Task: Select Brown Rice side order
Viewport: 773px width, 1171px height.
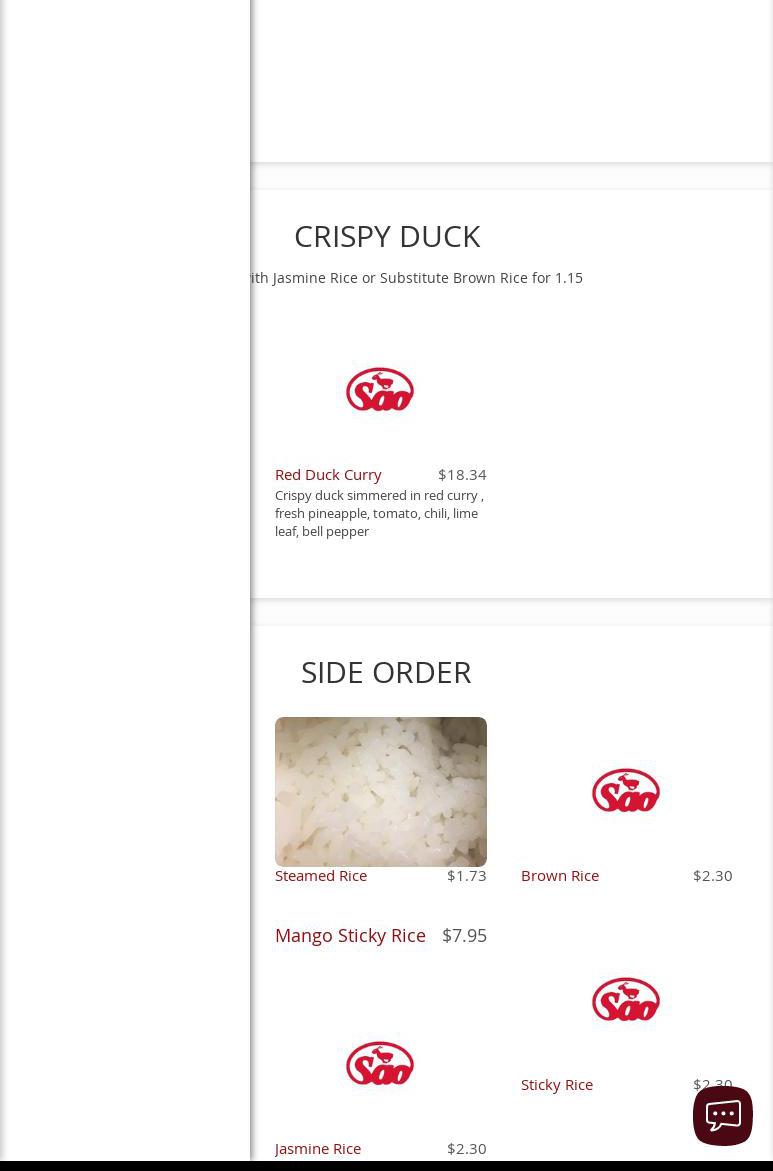Action: (560, 875)
